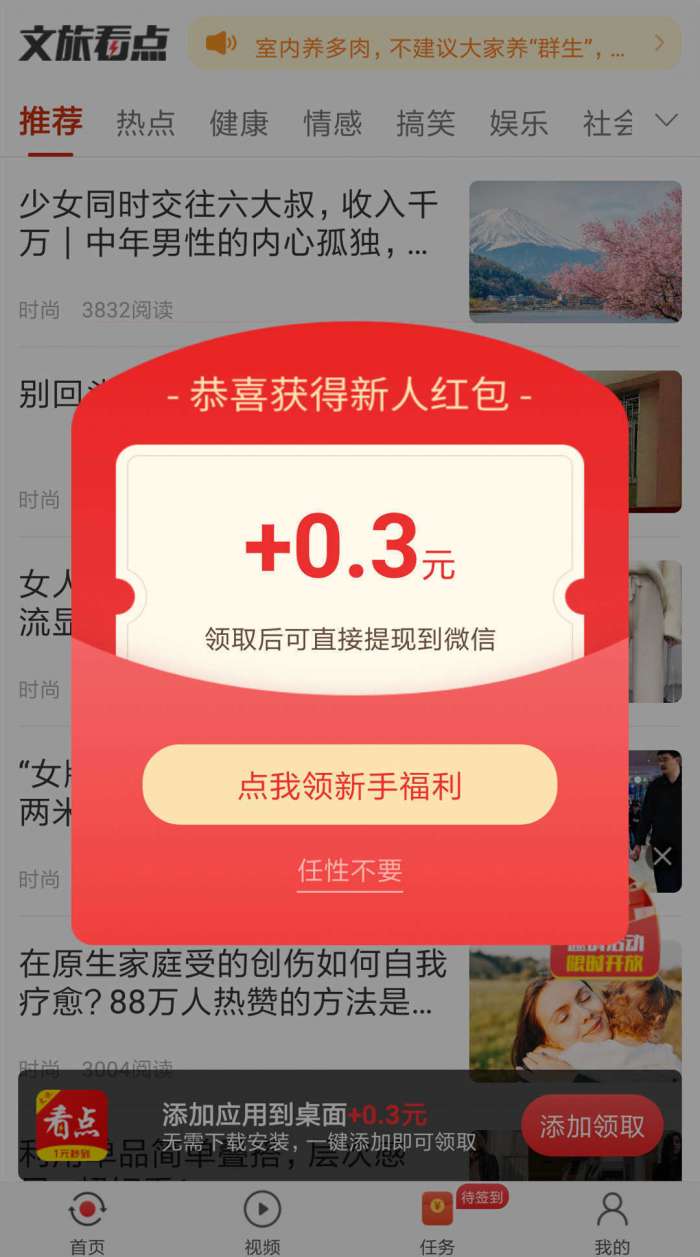Viewport: 700px width, 1257px height.
Task: Decline the red packet via 任性不要
Action: [x=350, y=870]
